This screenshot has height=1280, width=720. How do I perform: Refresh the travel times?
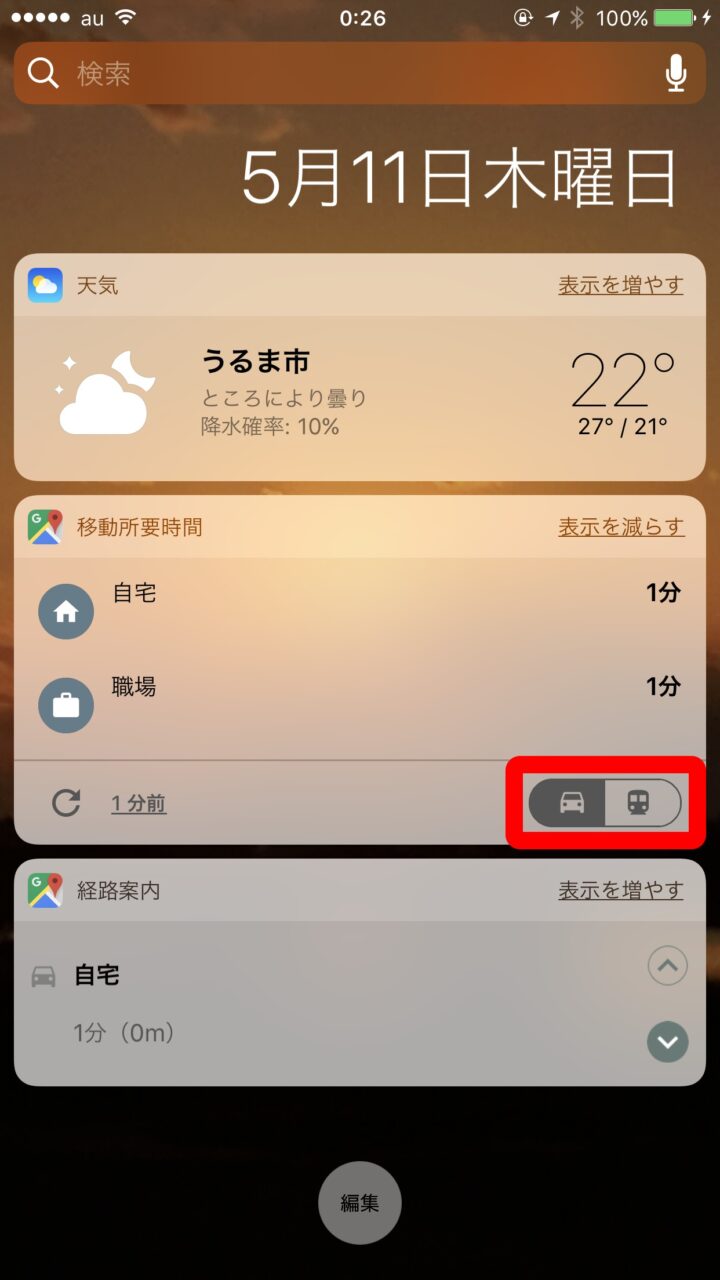coord(66,803)
